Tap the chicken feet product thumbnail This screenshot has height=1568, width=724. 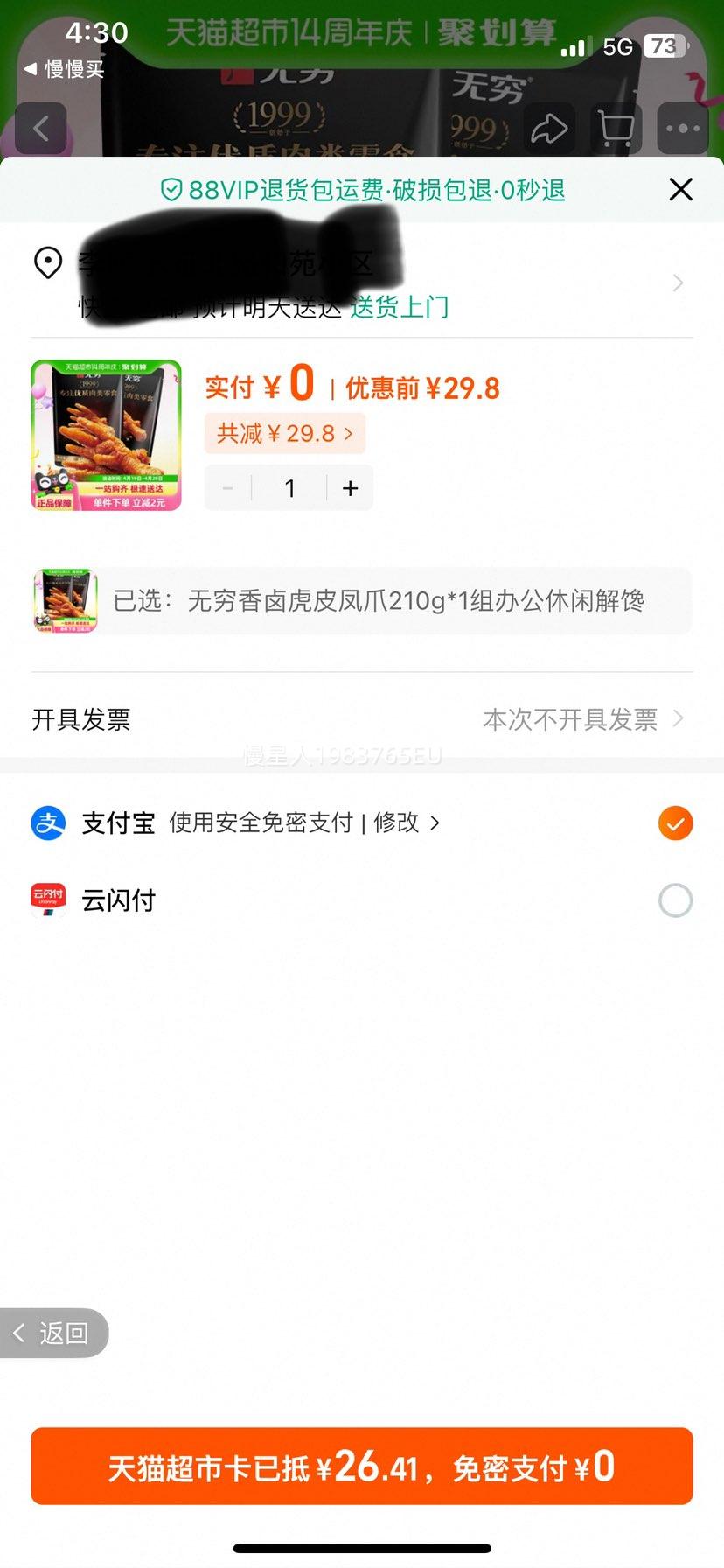[105, 435]
